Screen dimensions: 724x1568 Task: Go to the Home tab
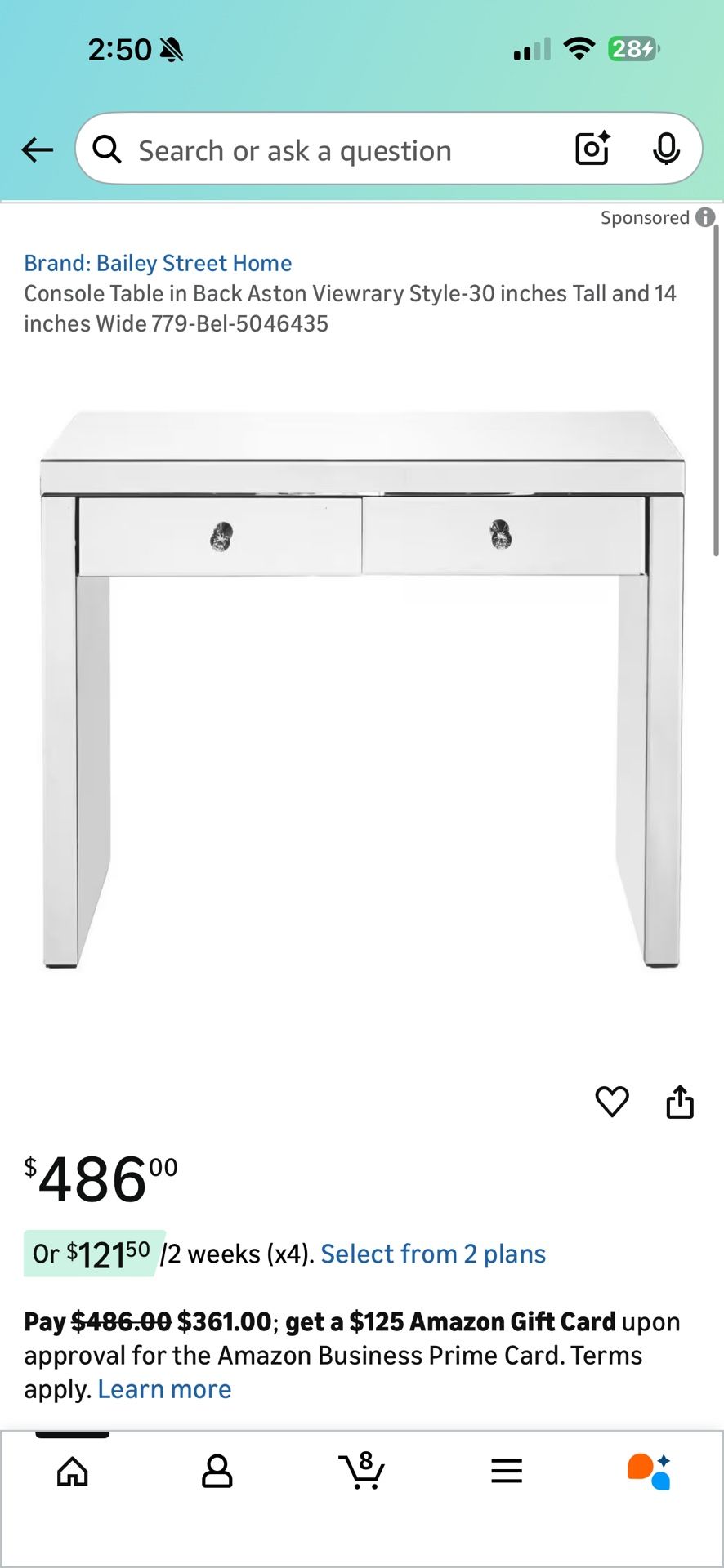[x=73, y=1472]
